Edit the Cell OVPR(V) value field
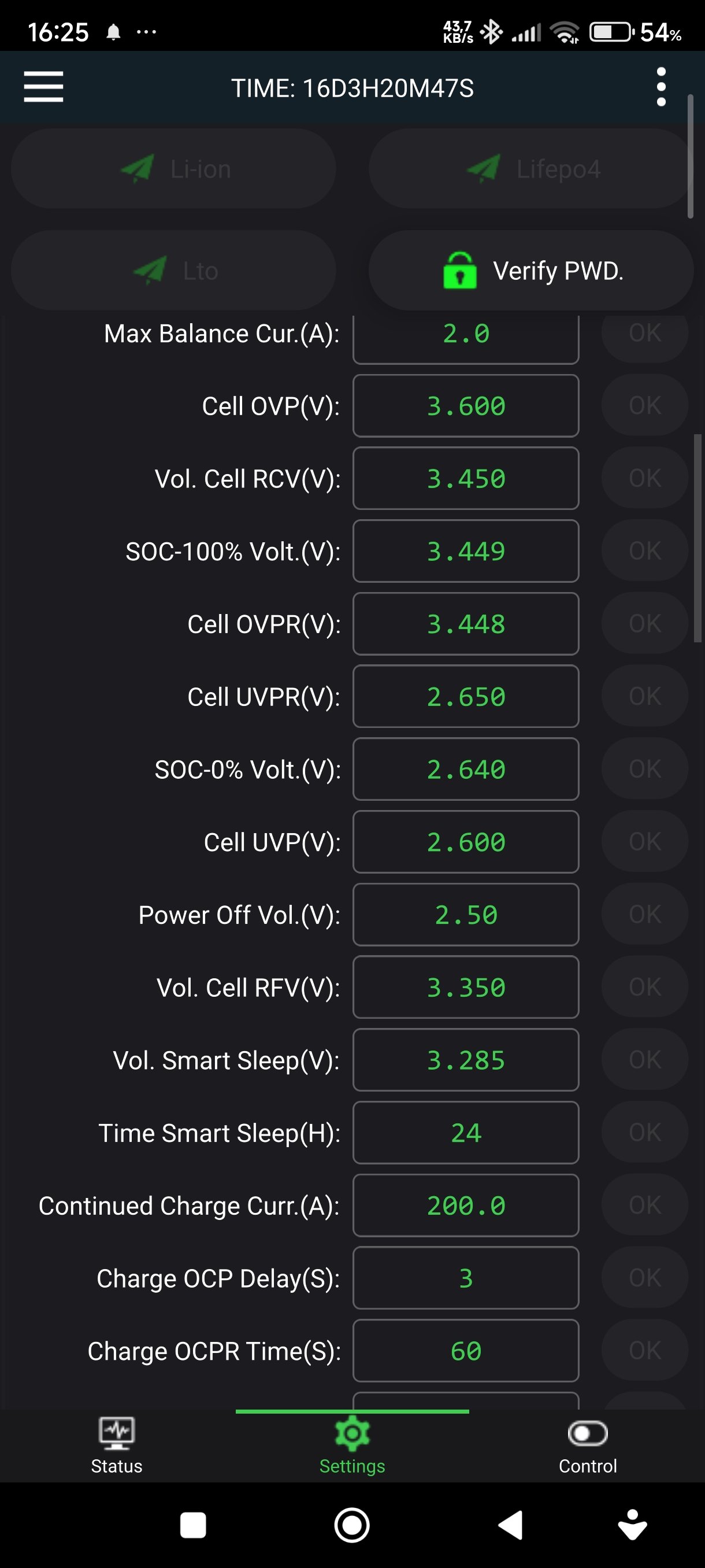 (465, 624)
